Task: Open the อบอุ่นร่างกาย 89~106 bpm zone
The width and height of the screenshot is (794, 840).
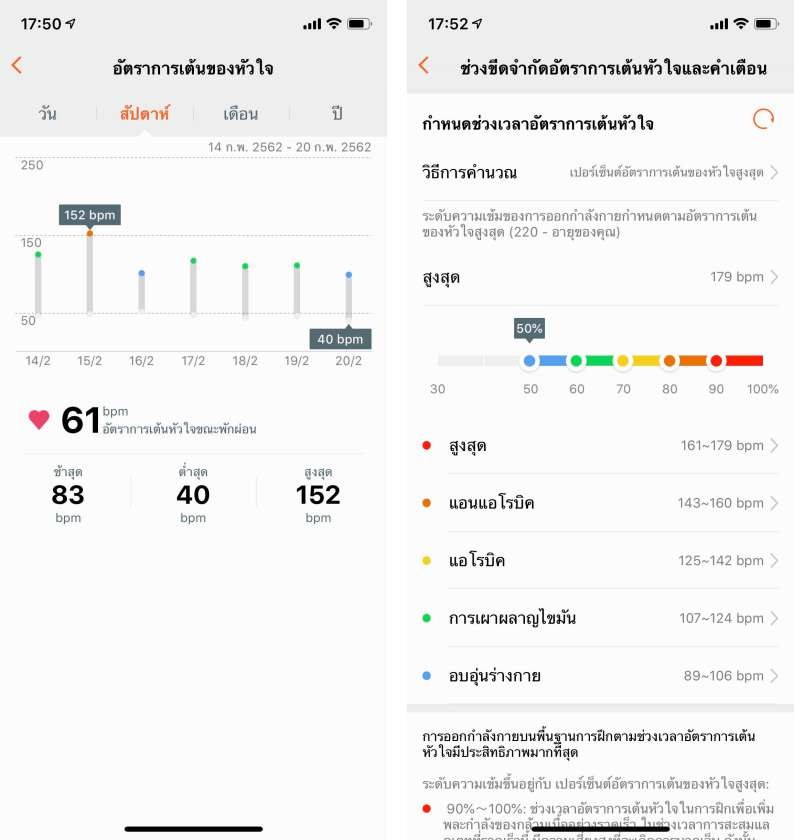Action: (x=600, y=676)
